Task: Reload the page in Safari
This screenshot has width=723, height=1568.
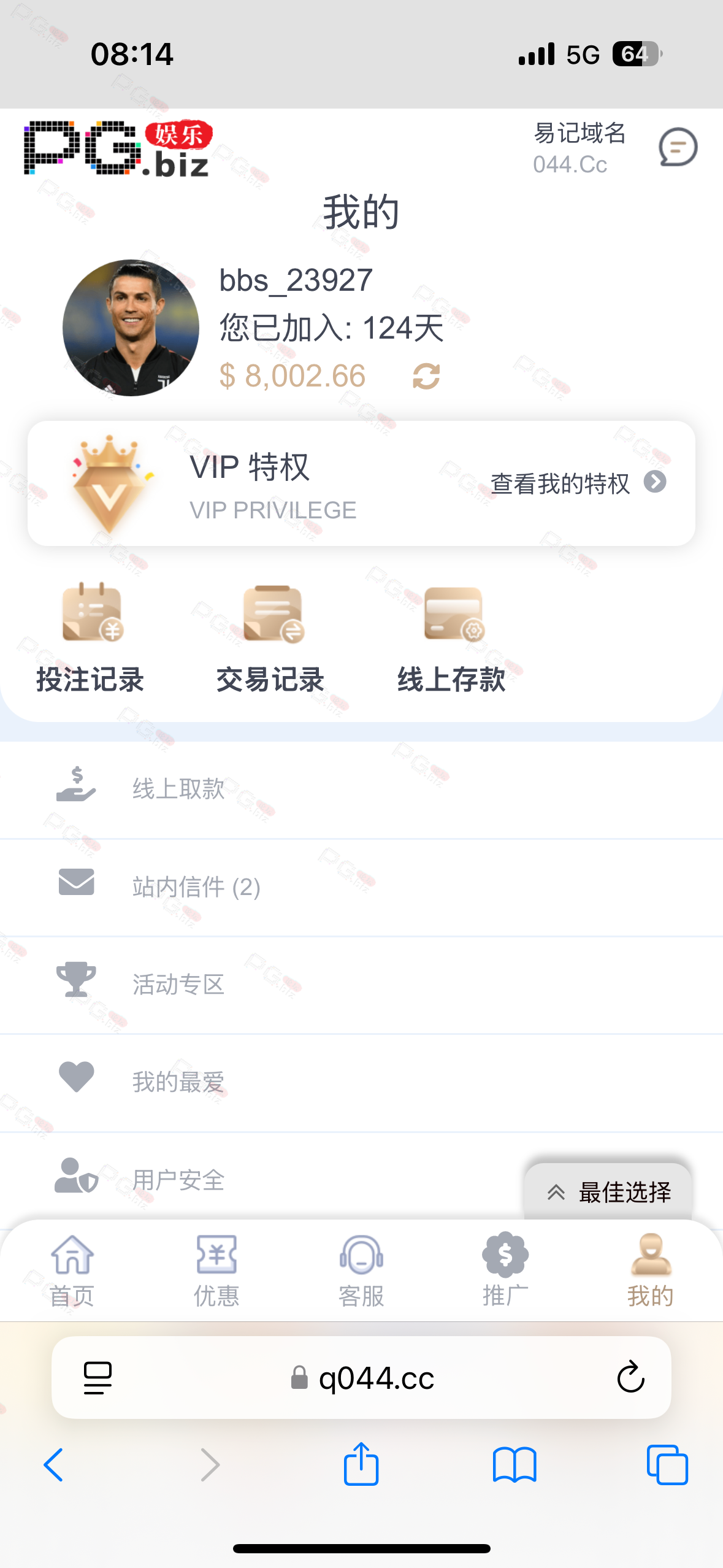Action: [x=630, y=1378]
